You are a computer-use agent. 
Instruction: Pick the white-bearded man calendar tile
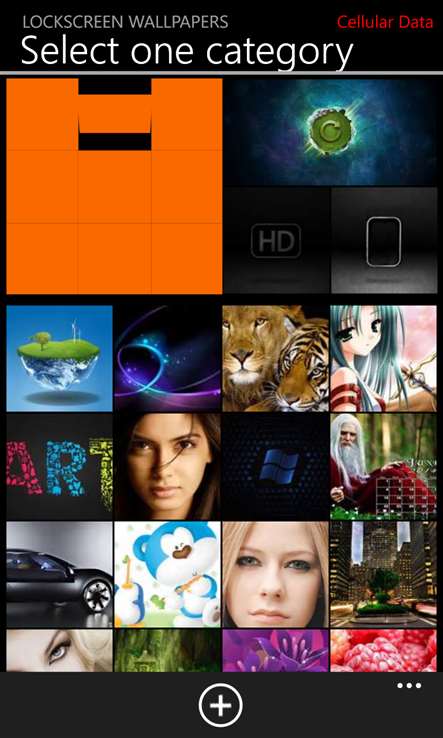pos(384,466)
